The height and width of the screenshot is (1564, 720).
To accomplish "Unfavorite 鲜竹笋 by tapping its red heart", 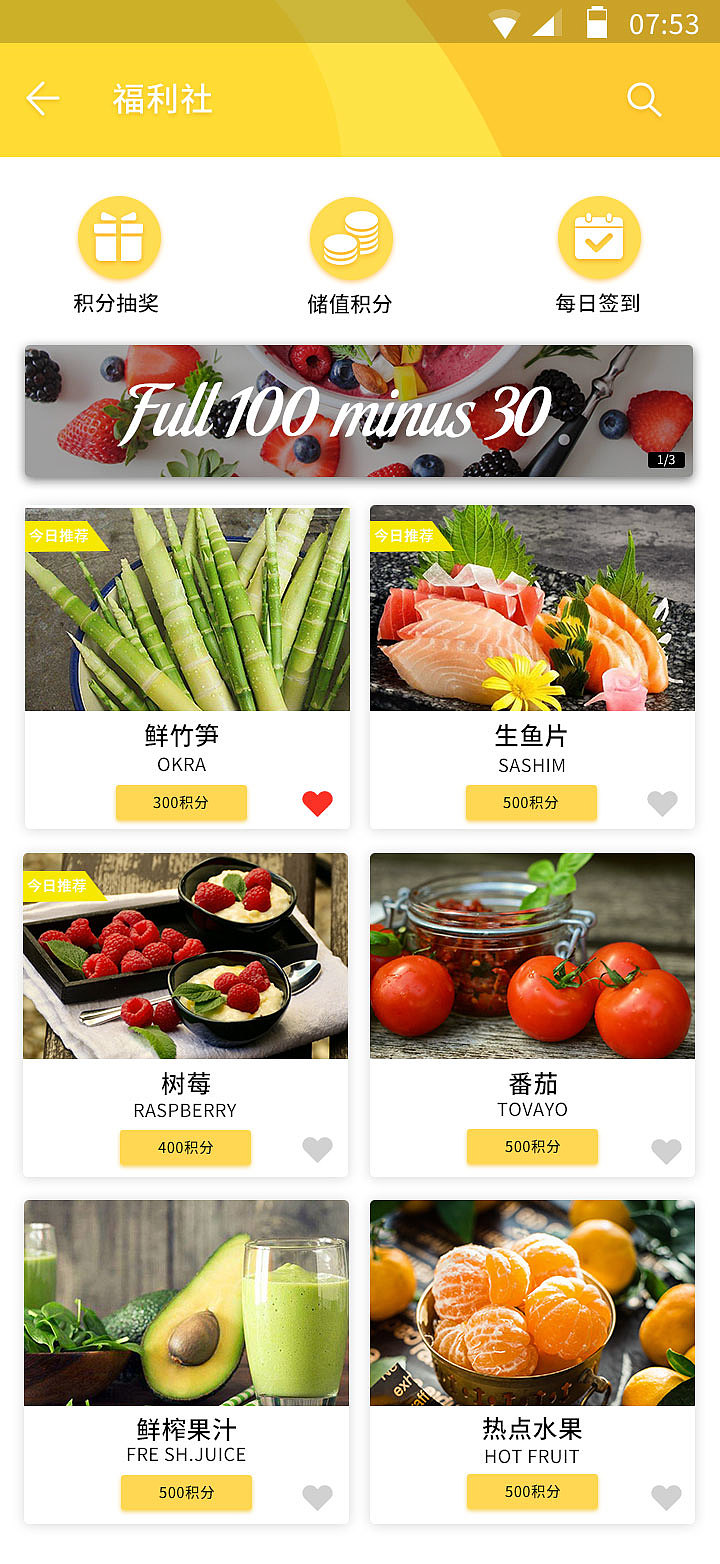I will coord(317,801).
